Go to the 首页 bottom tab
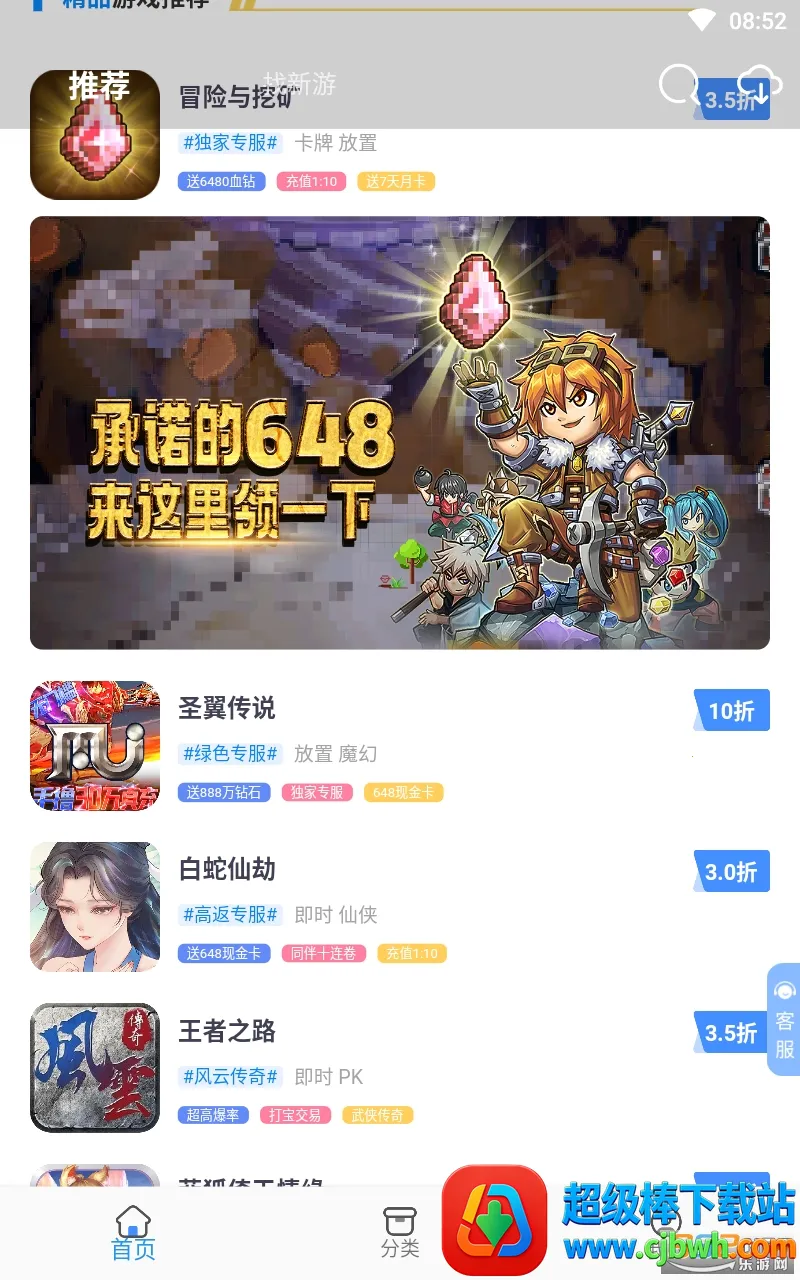 (x=133, y=1233)
